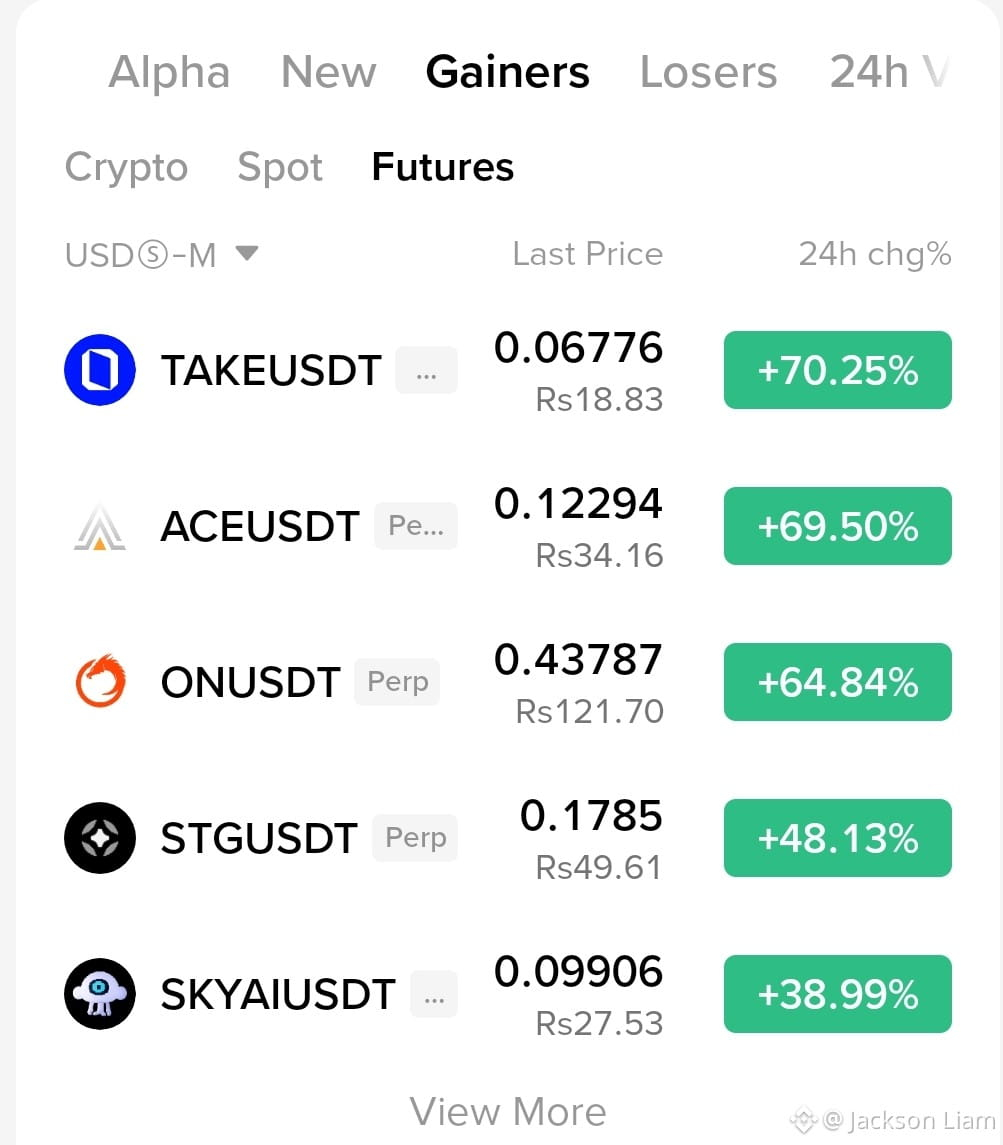This screenshot has height=1145, width=1003.
Task: Sort by 24h chg% column
Action: pyautogui.click(x=875, y=254)
